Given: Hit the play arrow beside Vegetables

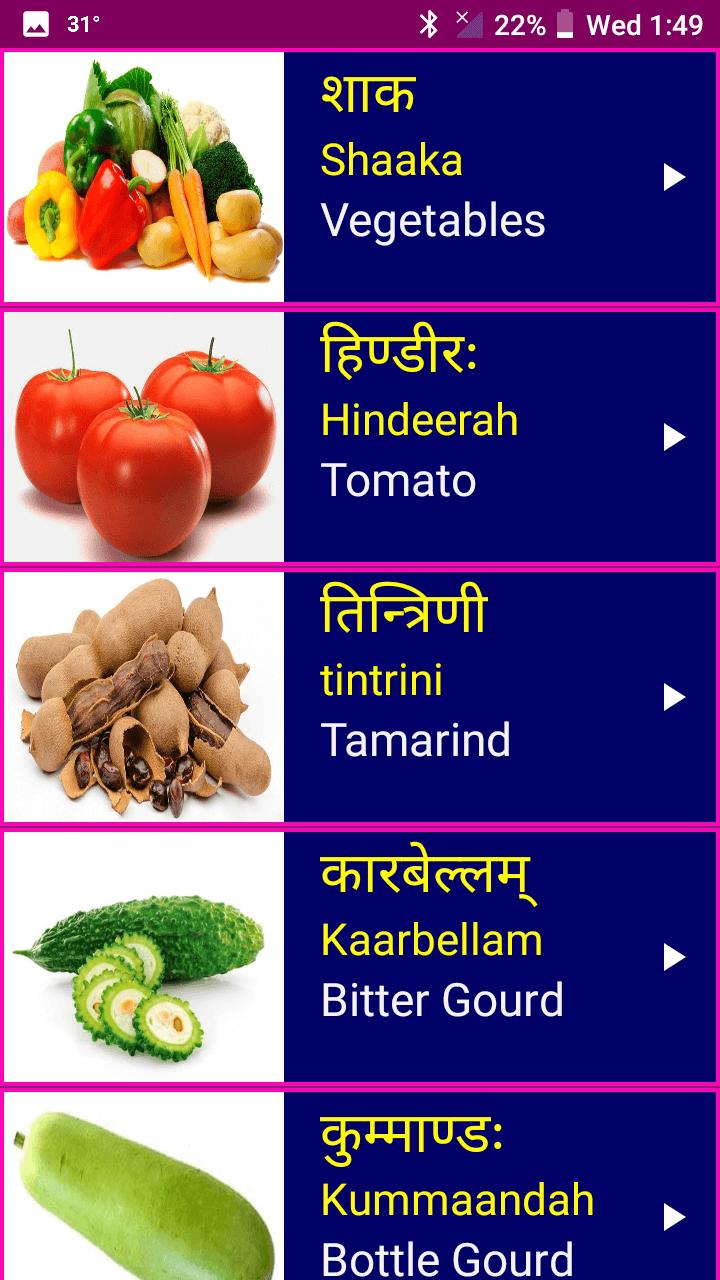Looking at the screenshot, I should coord(674,178).
